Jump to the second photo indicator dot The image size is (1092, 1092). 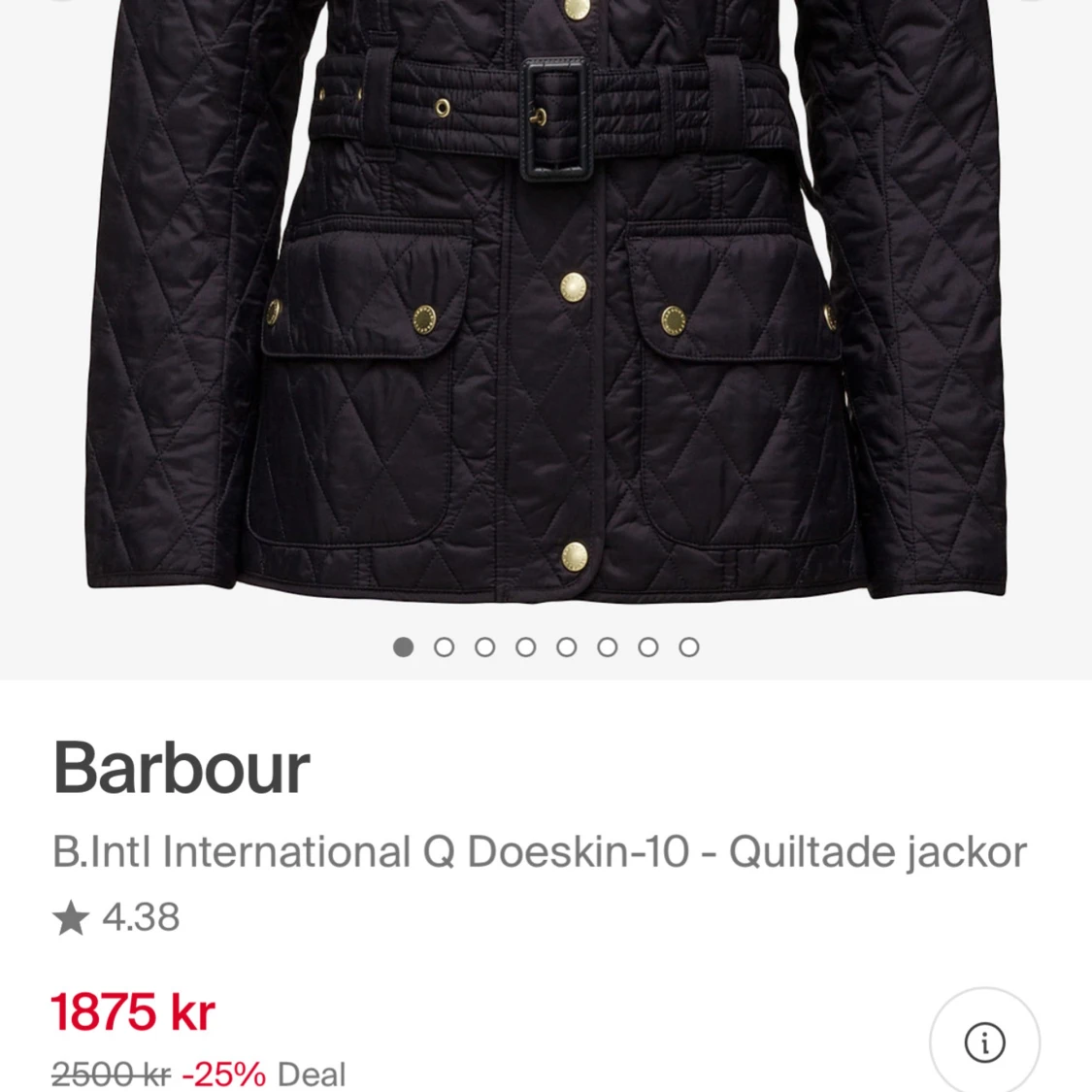click(445, 647)
